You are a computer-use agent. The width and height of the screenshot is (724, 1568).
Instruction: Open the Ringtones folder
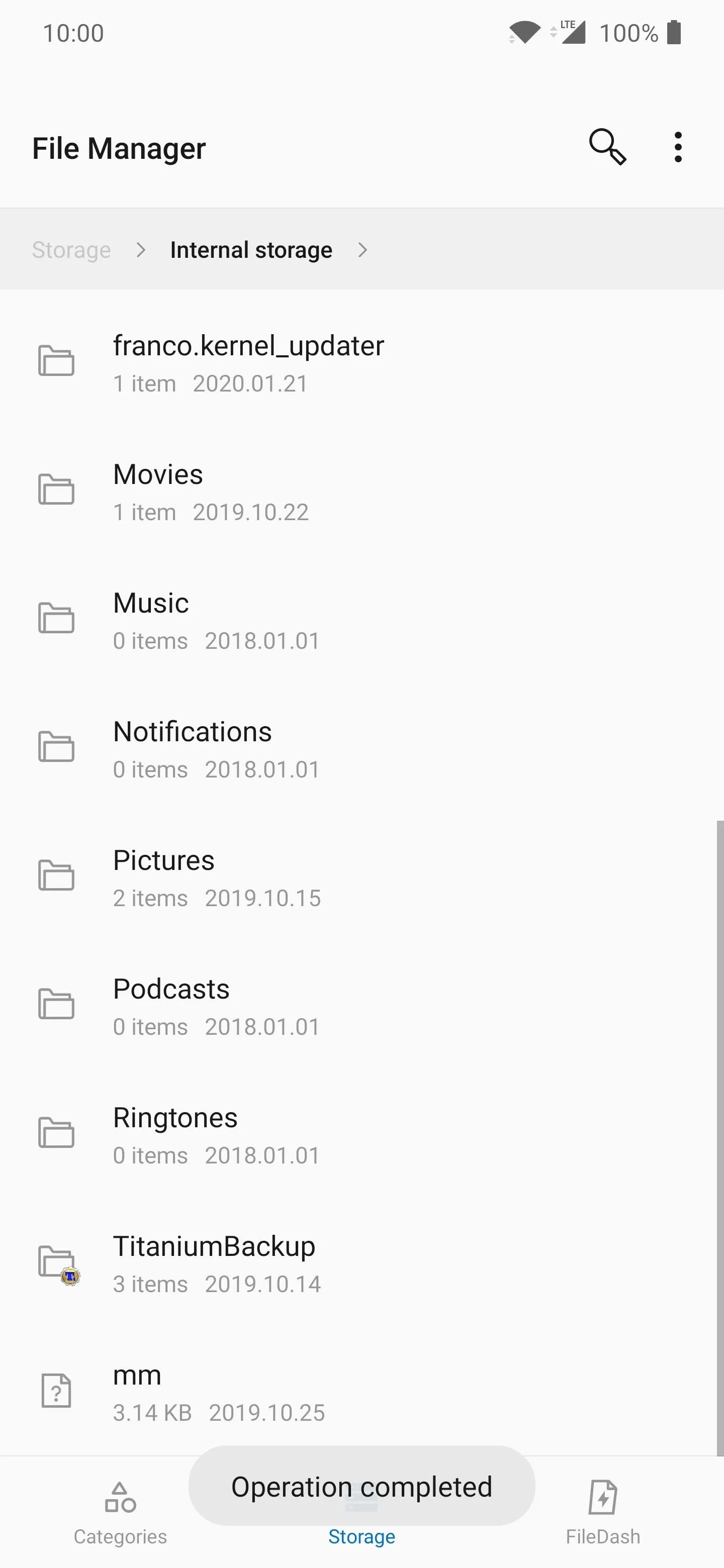click(361, 1135)
